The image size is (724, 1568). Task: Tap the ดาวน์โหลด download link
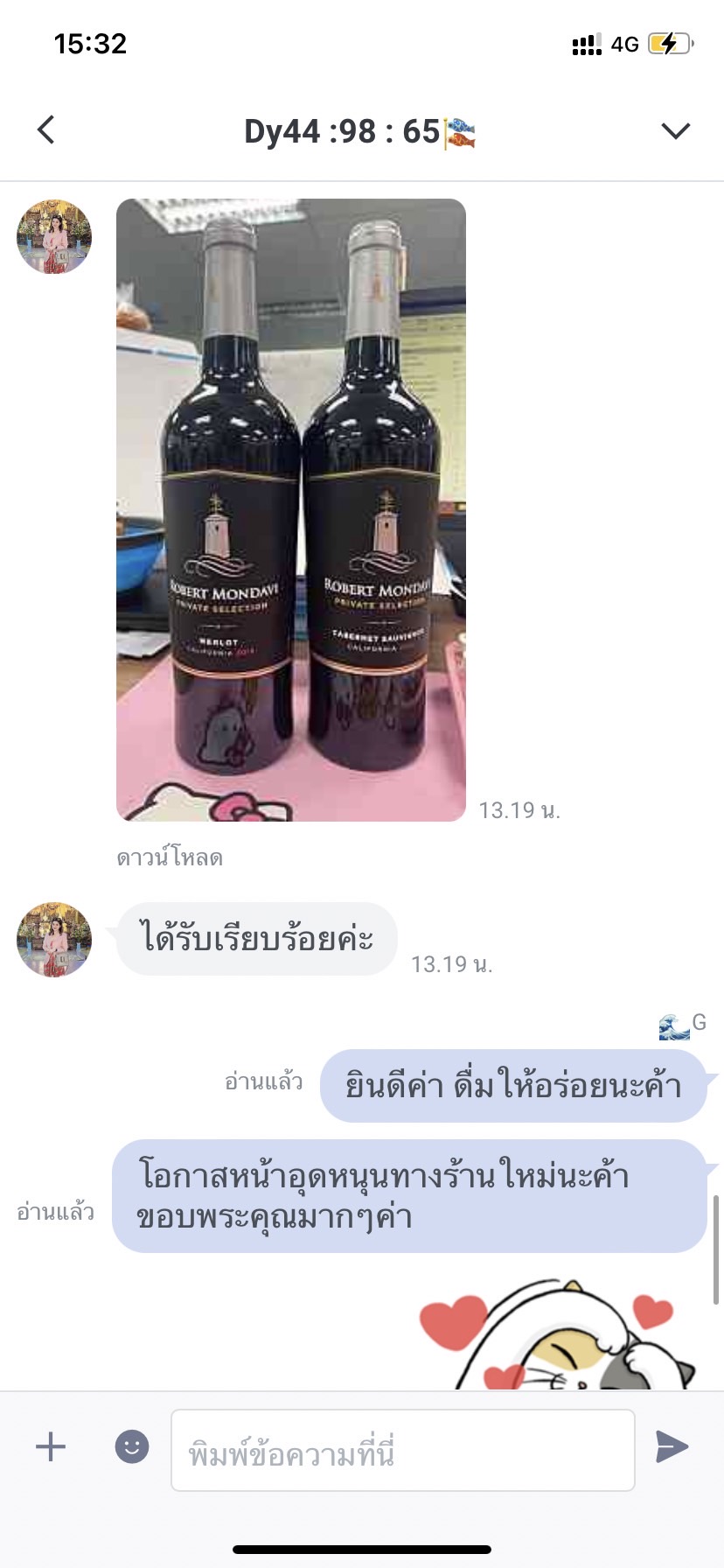click(x=170, y=857)
